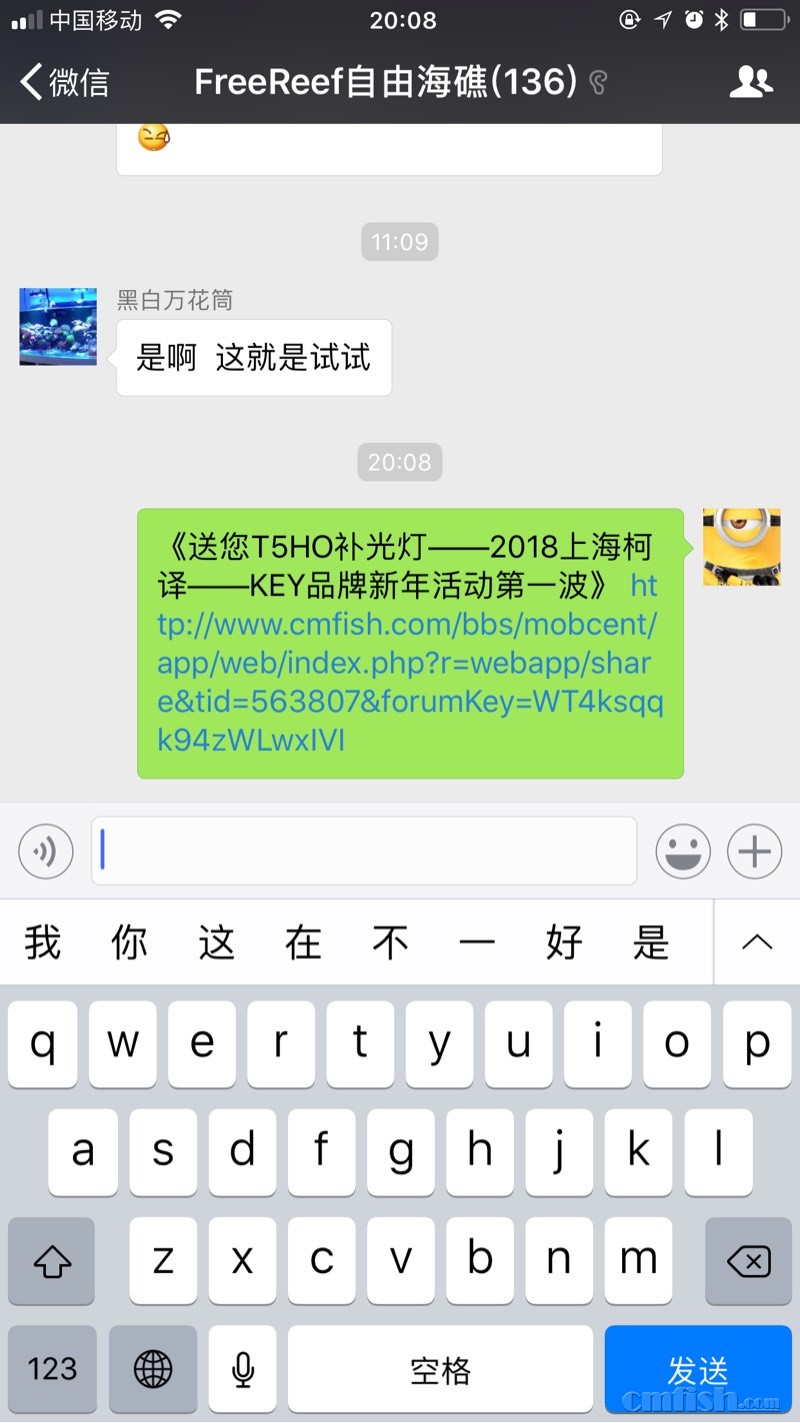Switch keyboard to 123 numbers
This screenshot has height=1423, width=800.
point(52,1369)
